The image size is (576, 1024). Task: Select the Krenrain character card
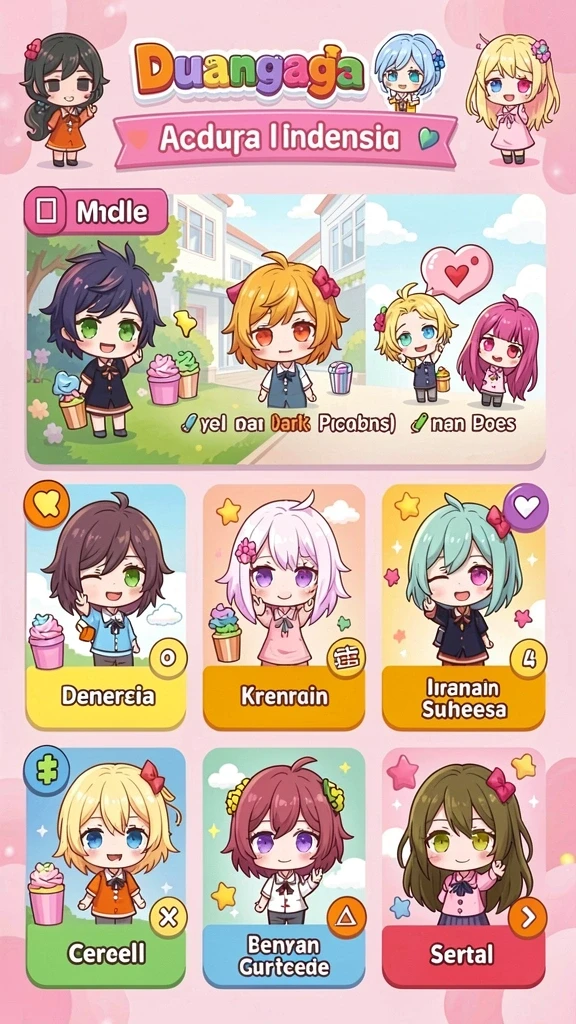[x=283, y=607]
